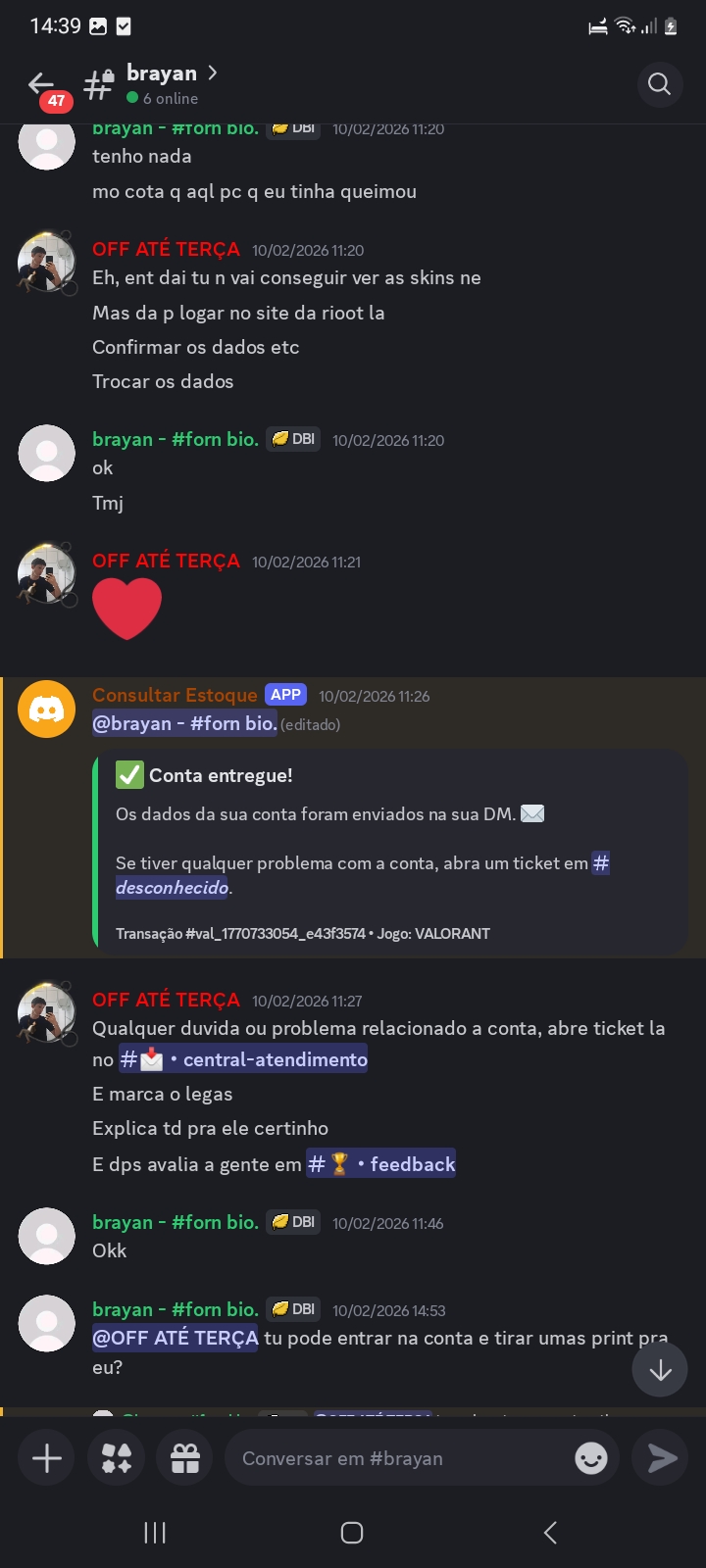The height and width of the screenshot is (1568, 706).
Task: Open the recent apps overview
Action: (x=155, y=1533)
